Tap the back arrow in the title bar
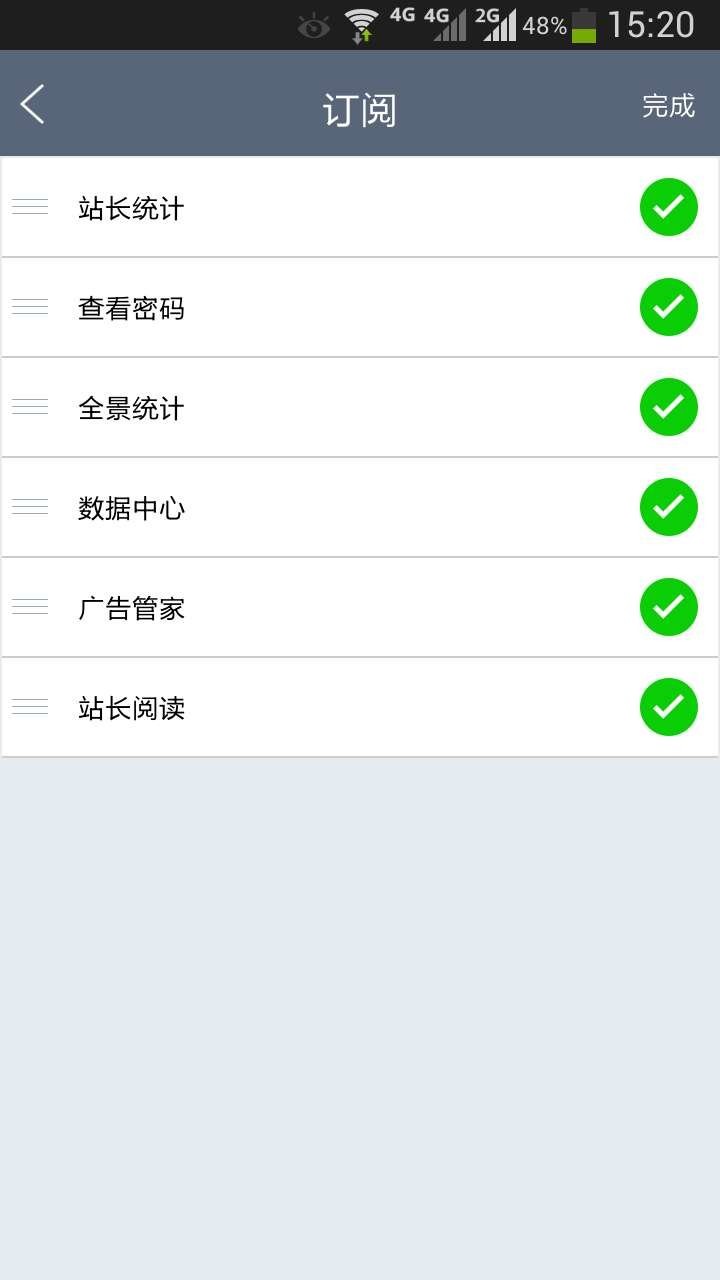Image resolution: width=720 pixels, height=1280 pixels. (30, 103)
